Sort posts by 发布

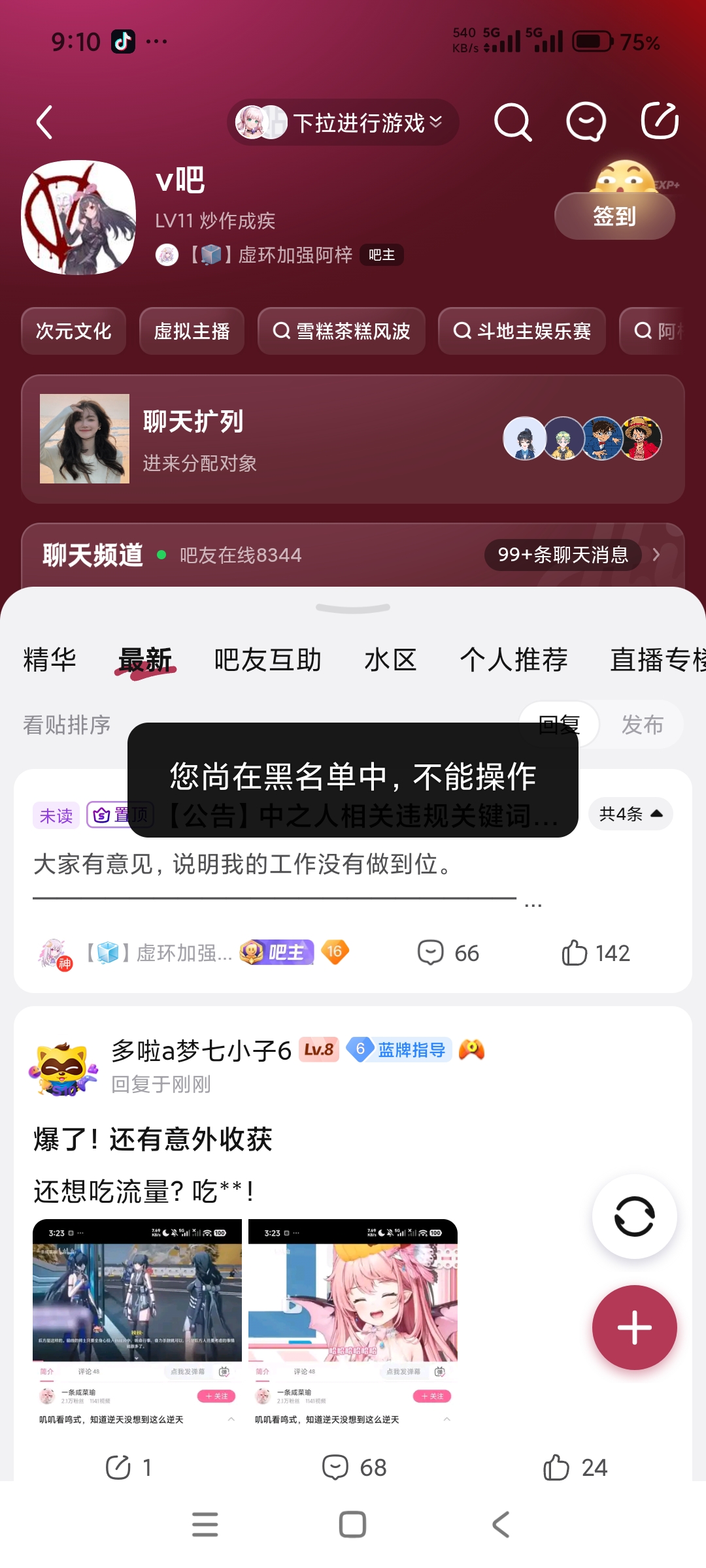(642, 725)
